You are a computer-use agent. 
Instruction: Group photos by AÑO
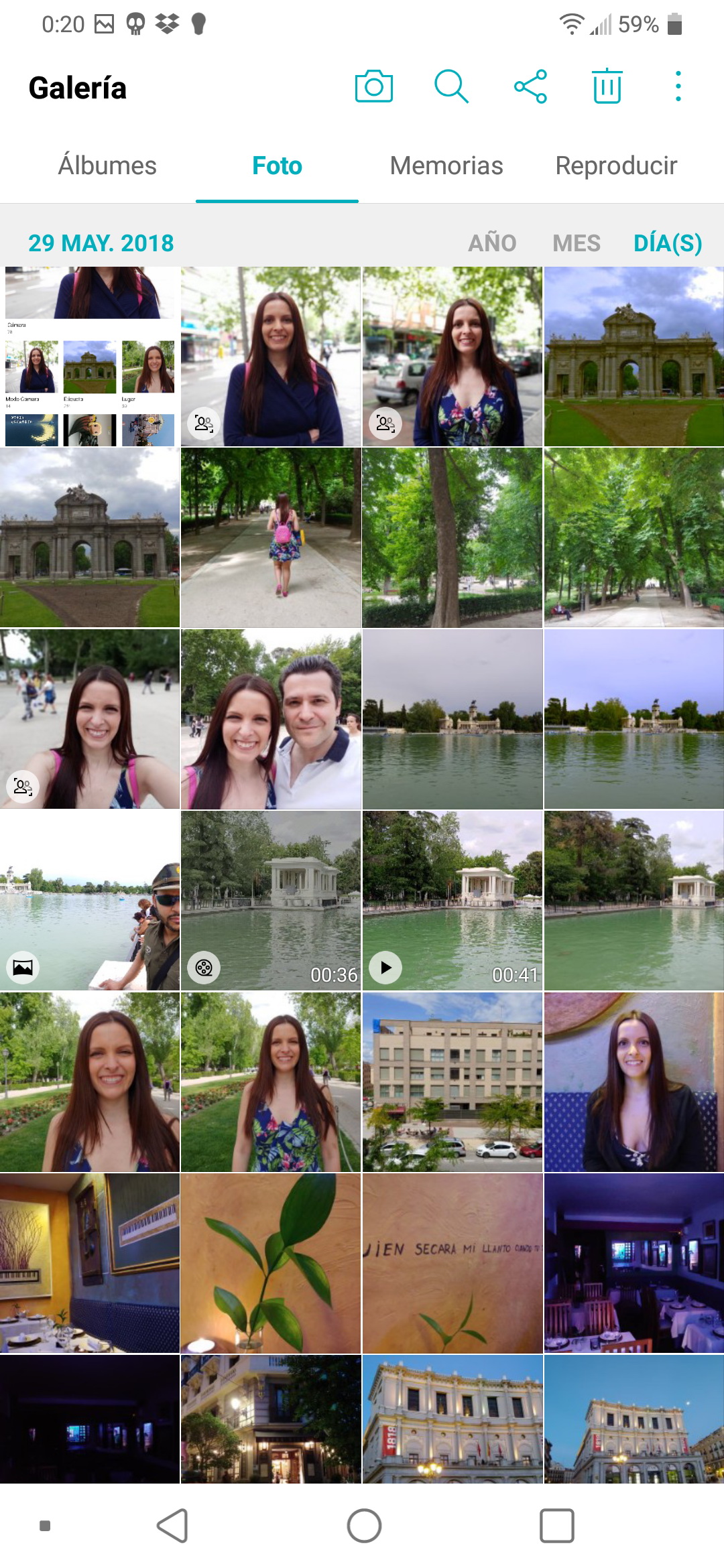(492, 243)
